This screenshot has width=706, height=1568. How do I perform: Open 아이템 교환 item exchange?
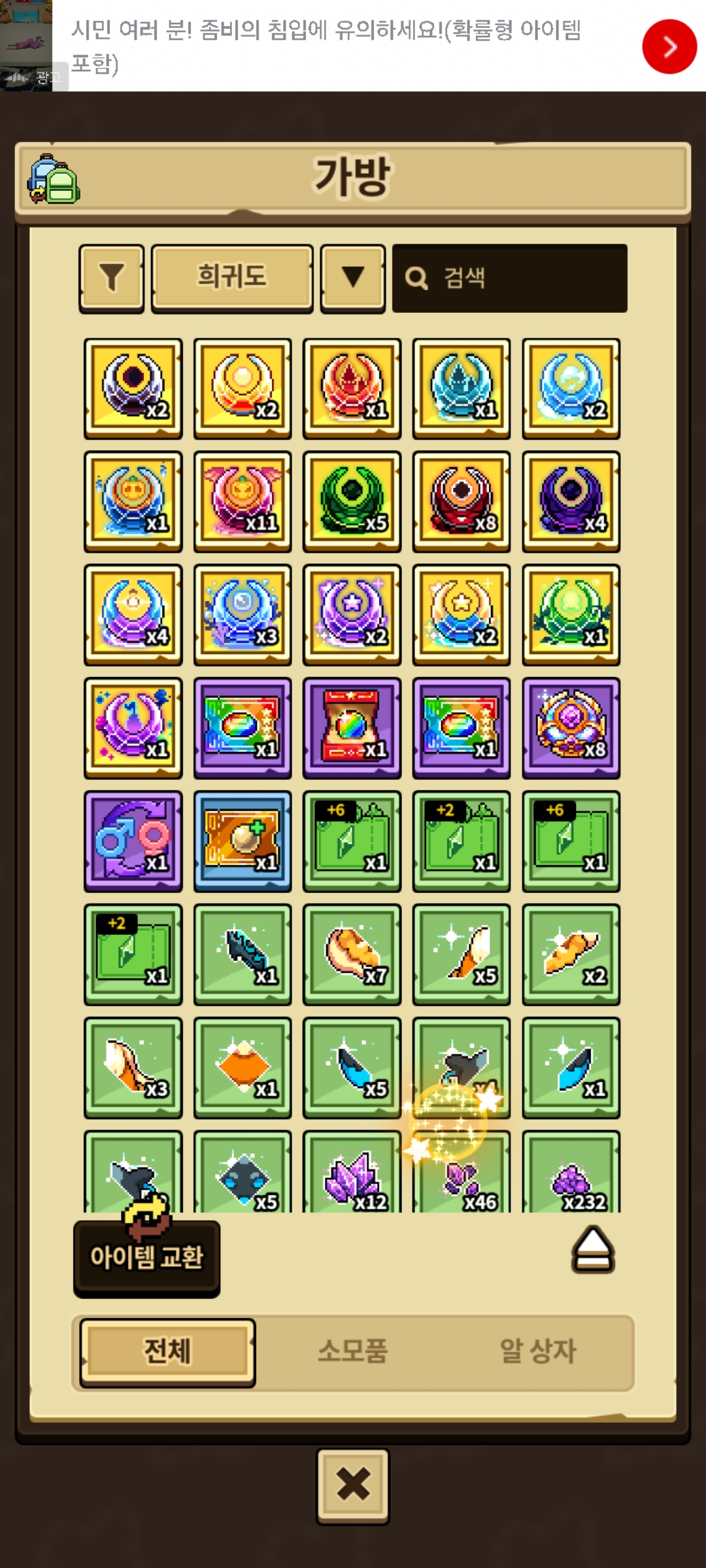click(x=146, y=1258)
